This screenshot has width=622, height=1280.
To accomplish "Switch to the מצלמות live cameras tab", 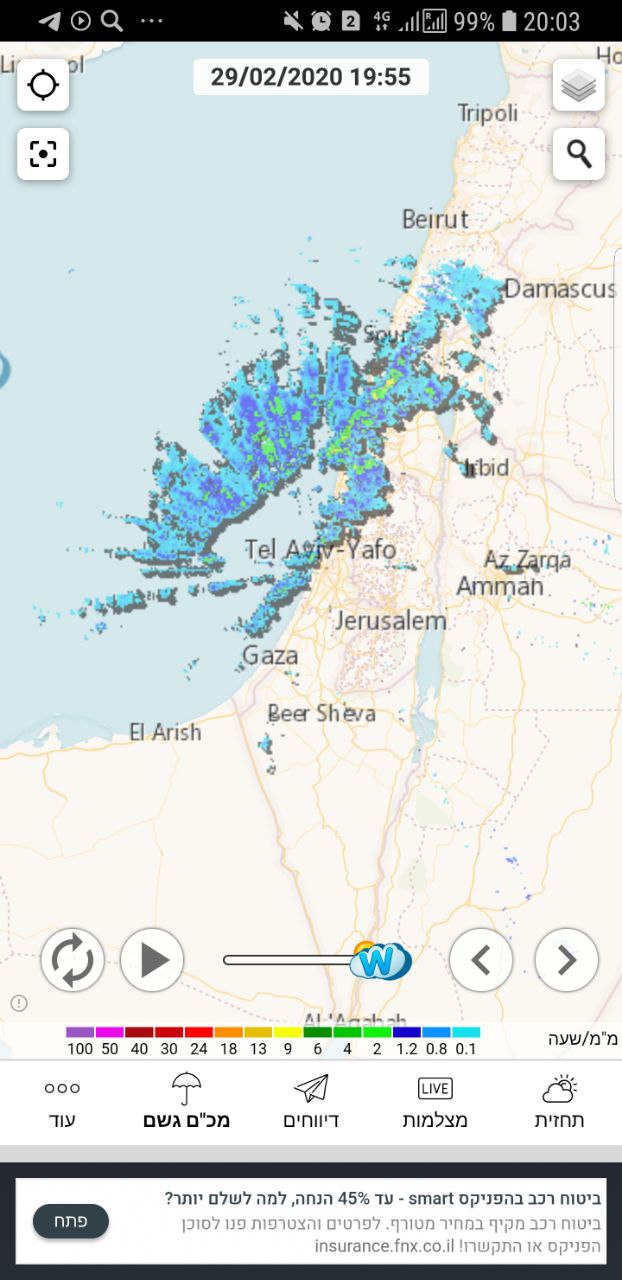I will pos(435,1102).
